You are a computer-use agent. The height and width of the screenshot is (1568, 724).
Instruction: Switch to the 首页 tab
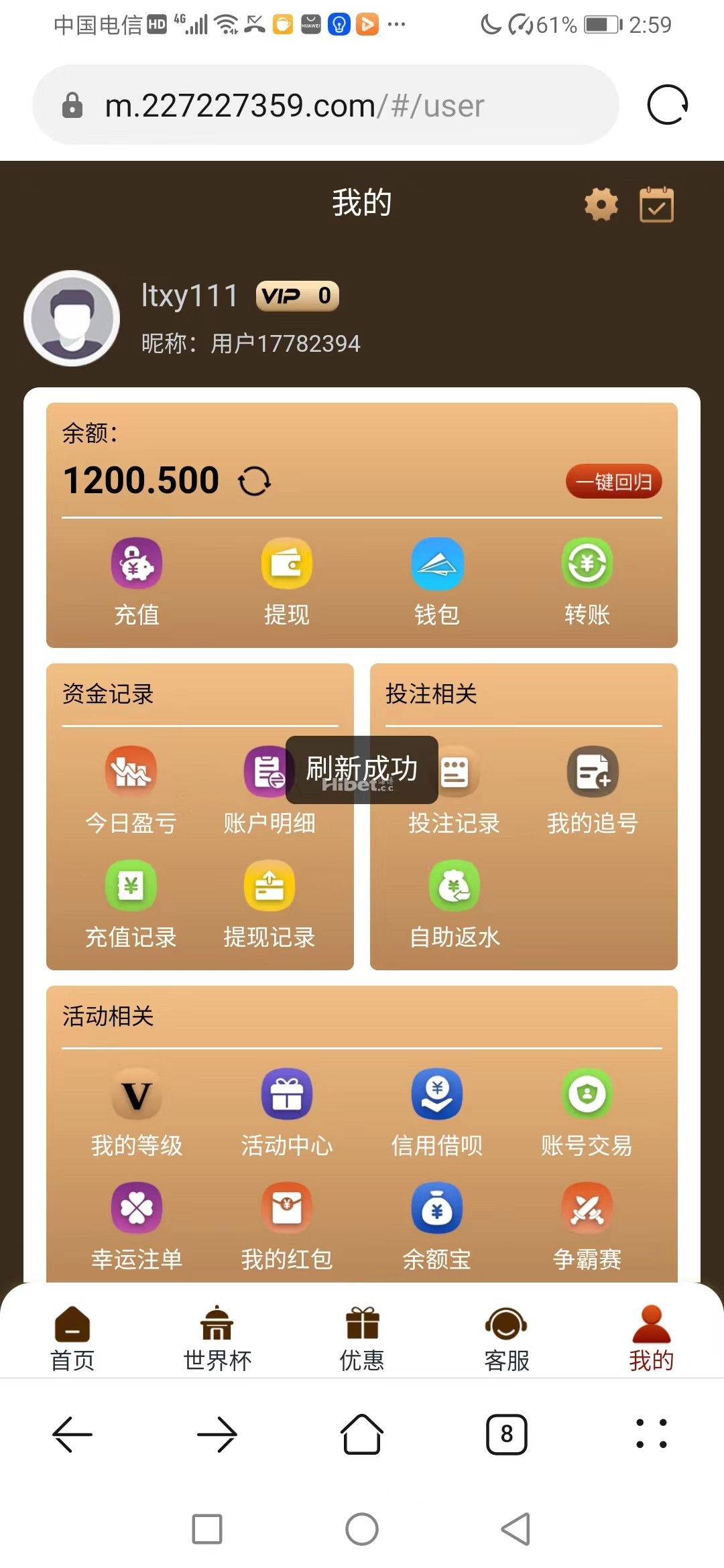72,1337
